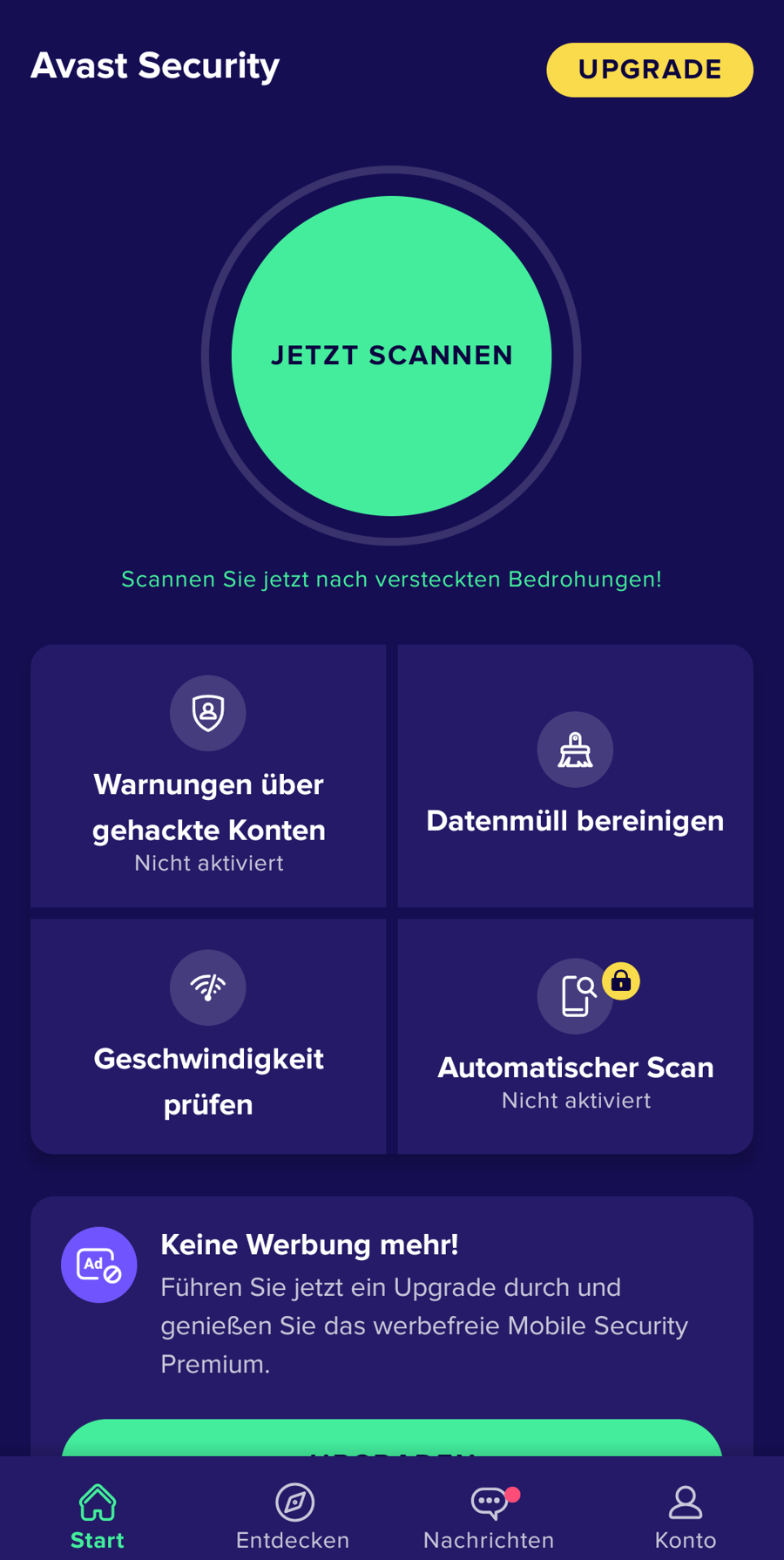Select the Wi-Fi speed test icon
Screen dimensions: 784x1560
pyautogui.click(x=207, y=987)
